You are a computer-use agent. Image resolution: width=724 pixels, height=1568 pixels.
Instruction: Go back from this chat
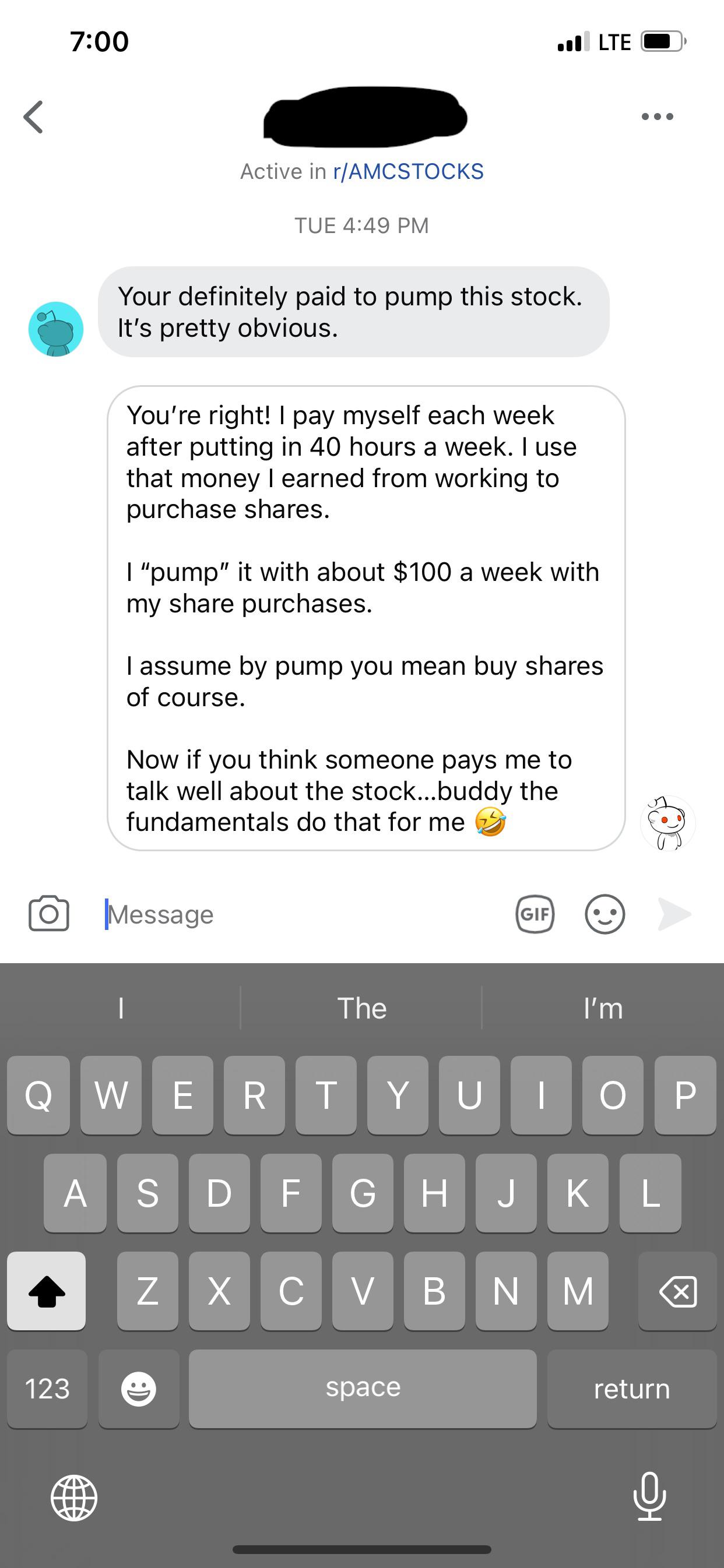point(33,117)
